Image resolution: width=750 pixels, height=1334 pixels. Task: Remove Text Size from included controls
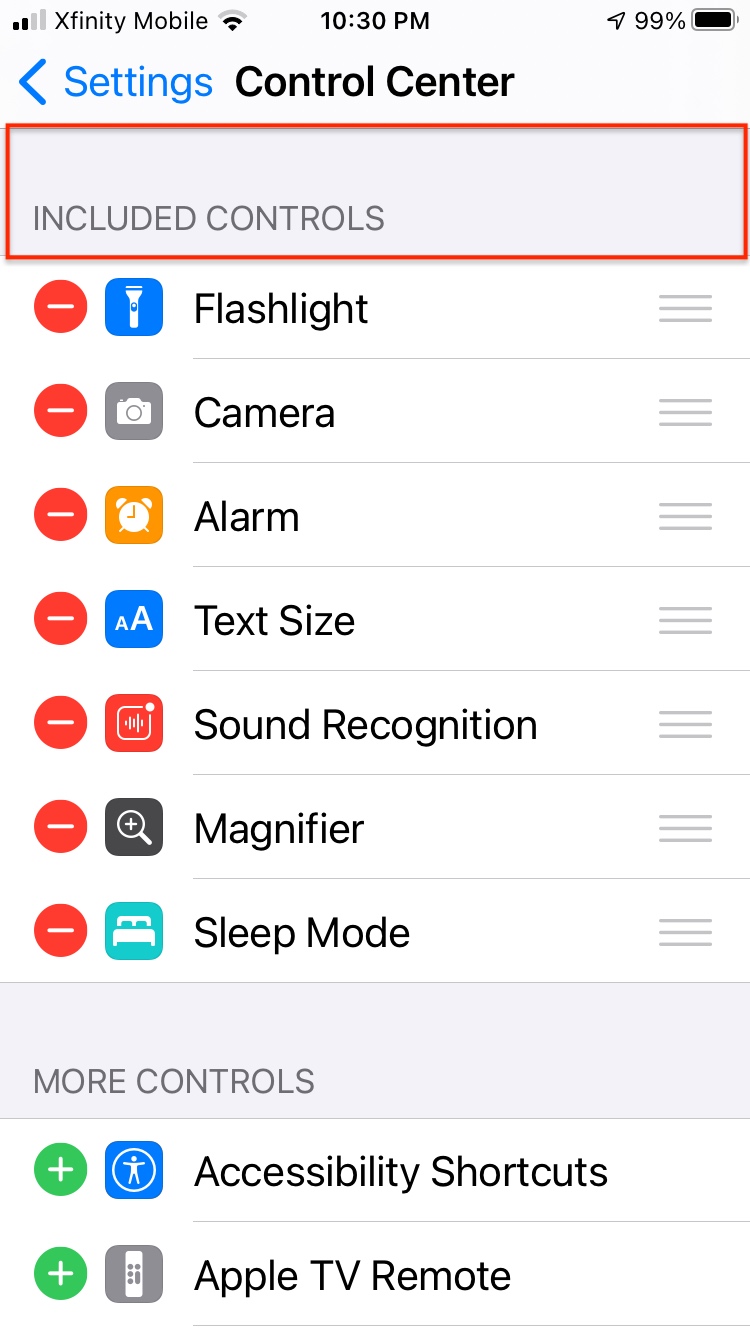[61, 619]
